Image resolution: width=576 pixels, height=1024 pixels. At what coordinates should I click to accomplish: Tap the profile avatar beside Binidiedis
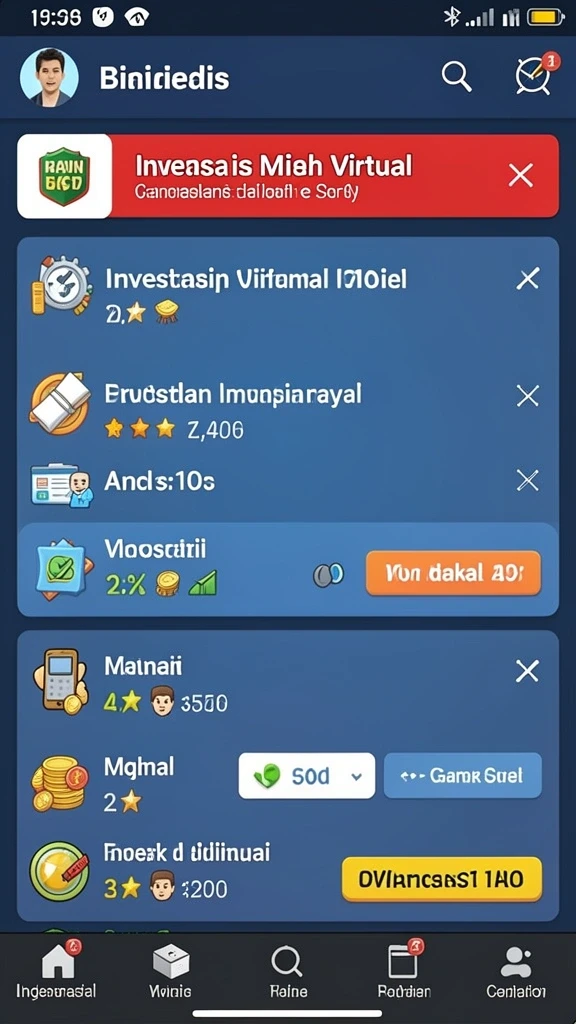pos(50,77)
